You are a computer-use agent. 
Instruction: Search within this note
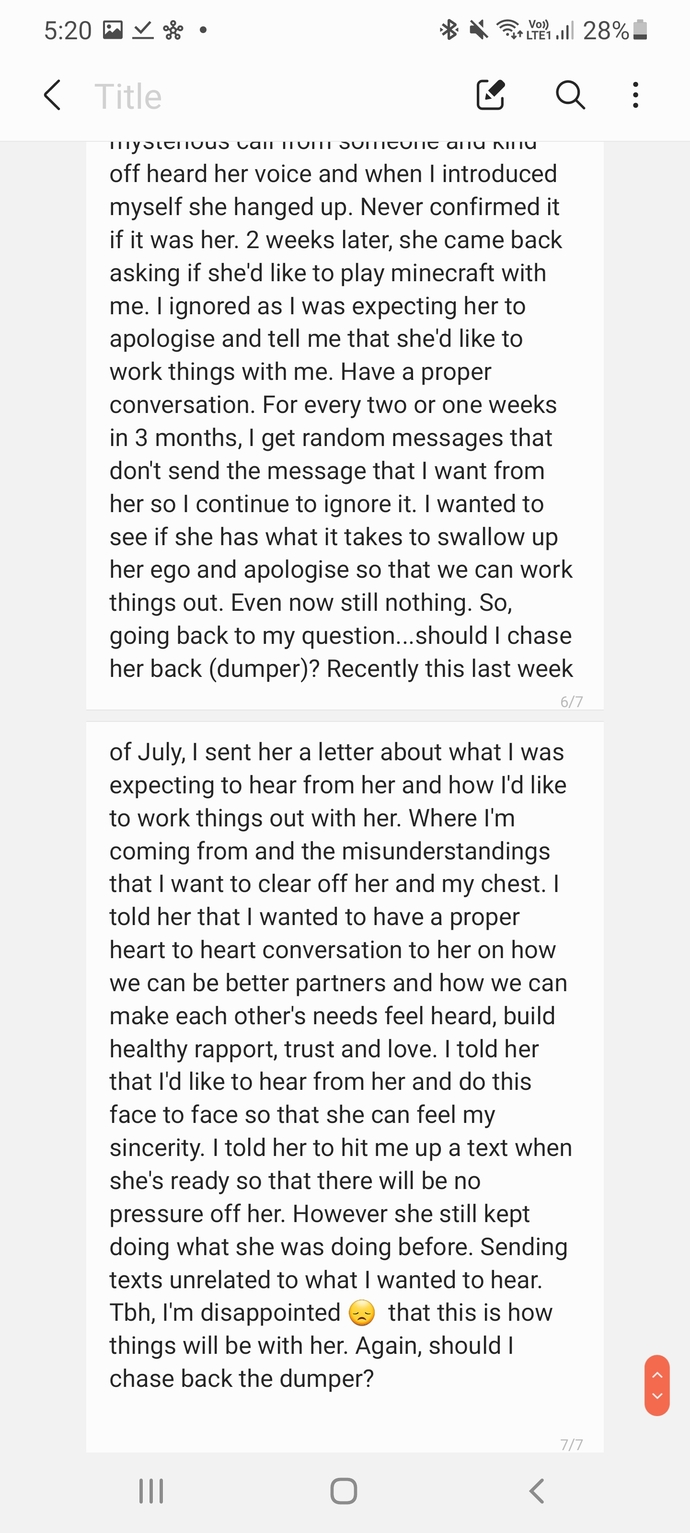click(570, 96)
